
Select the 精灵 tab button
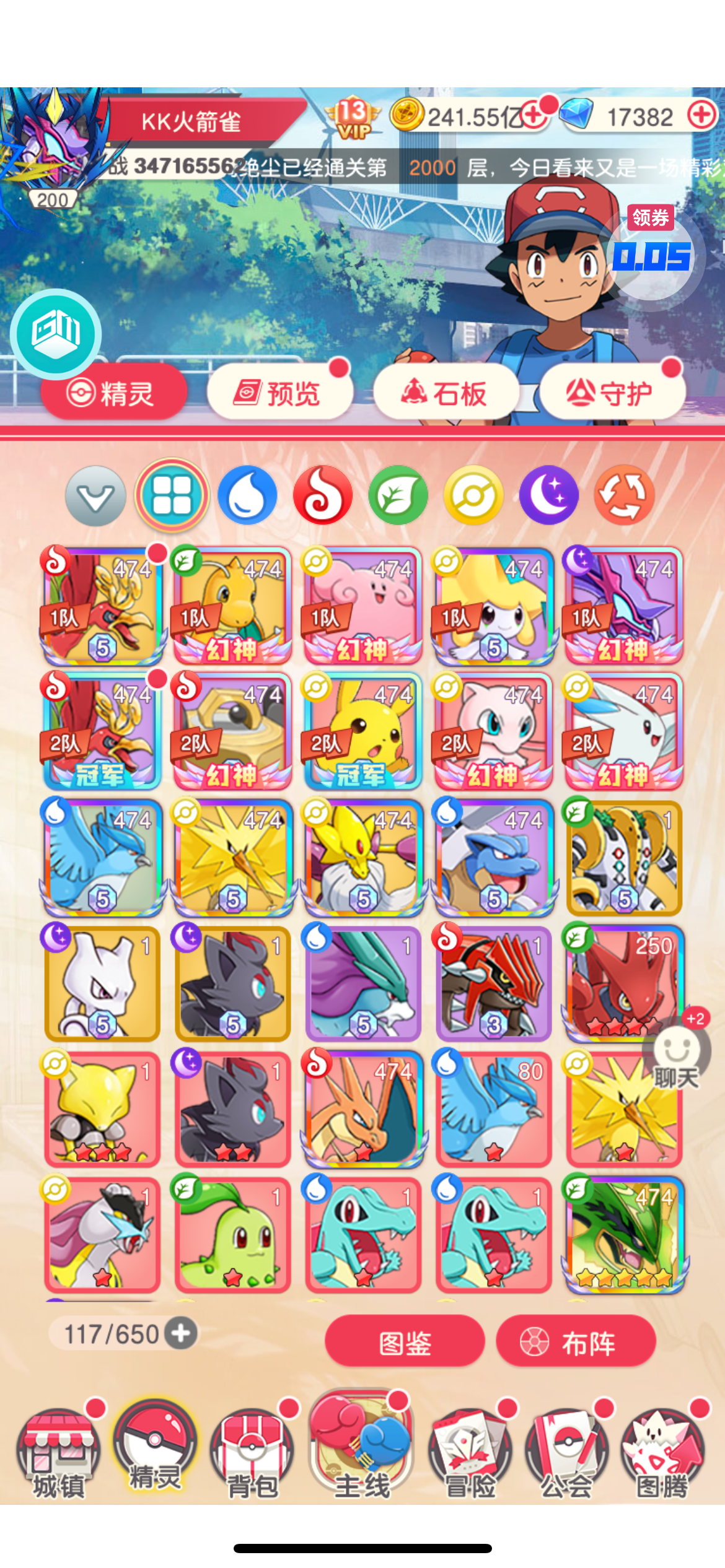coord(114,393)
